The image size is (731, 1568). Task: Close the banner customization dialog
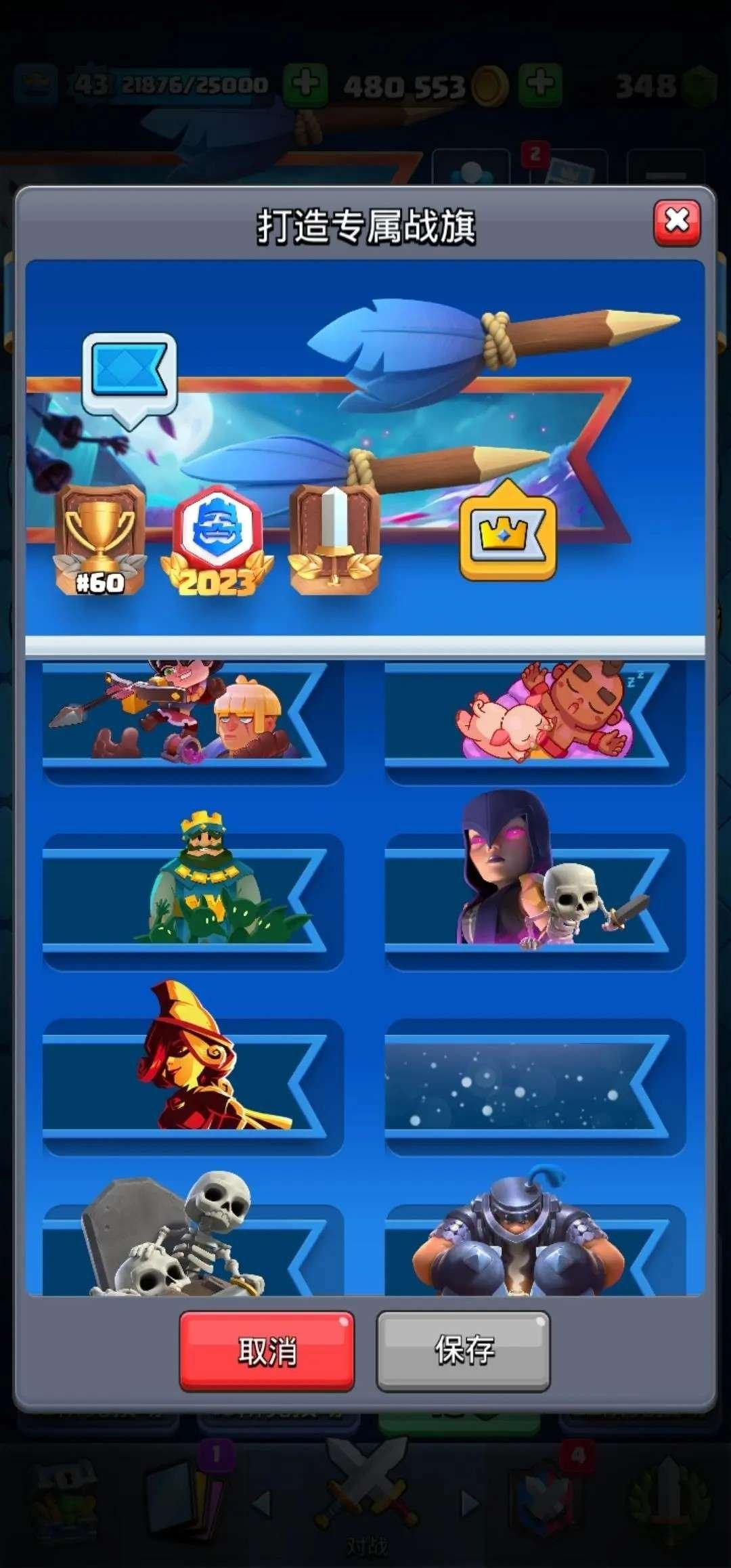(676, 222)
